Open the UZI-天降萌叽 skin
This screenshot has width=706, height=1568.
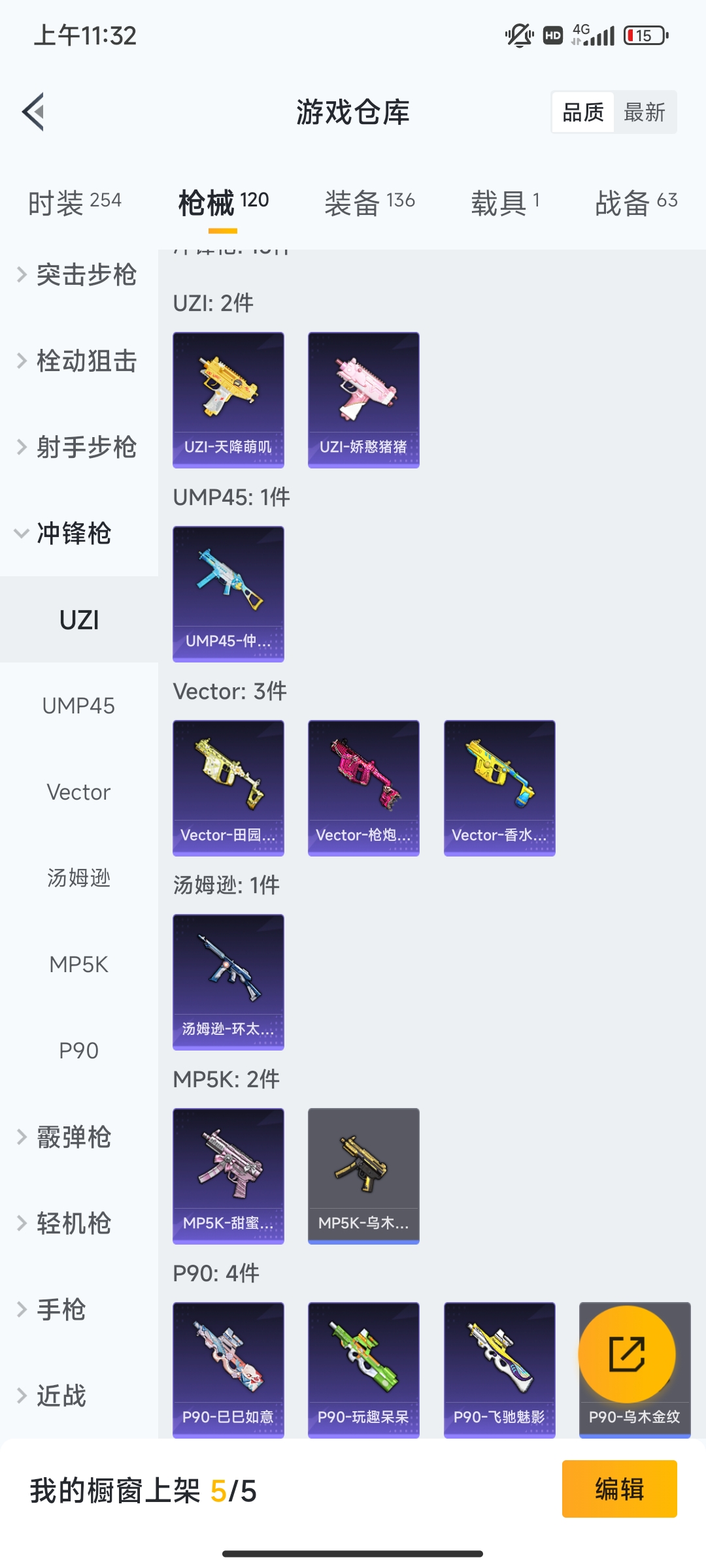point(228,399)
